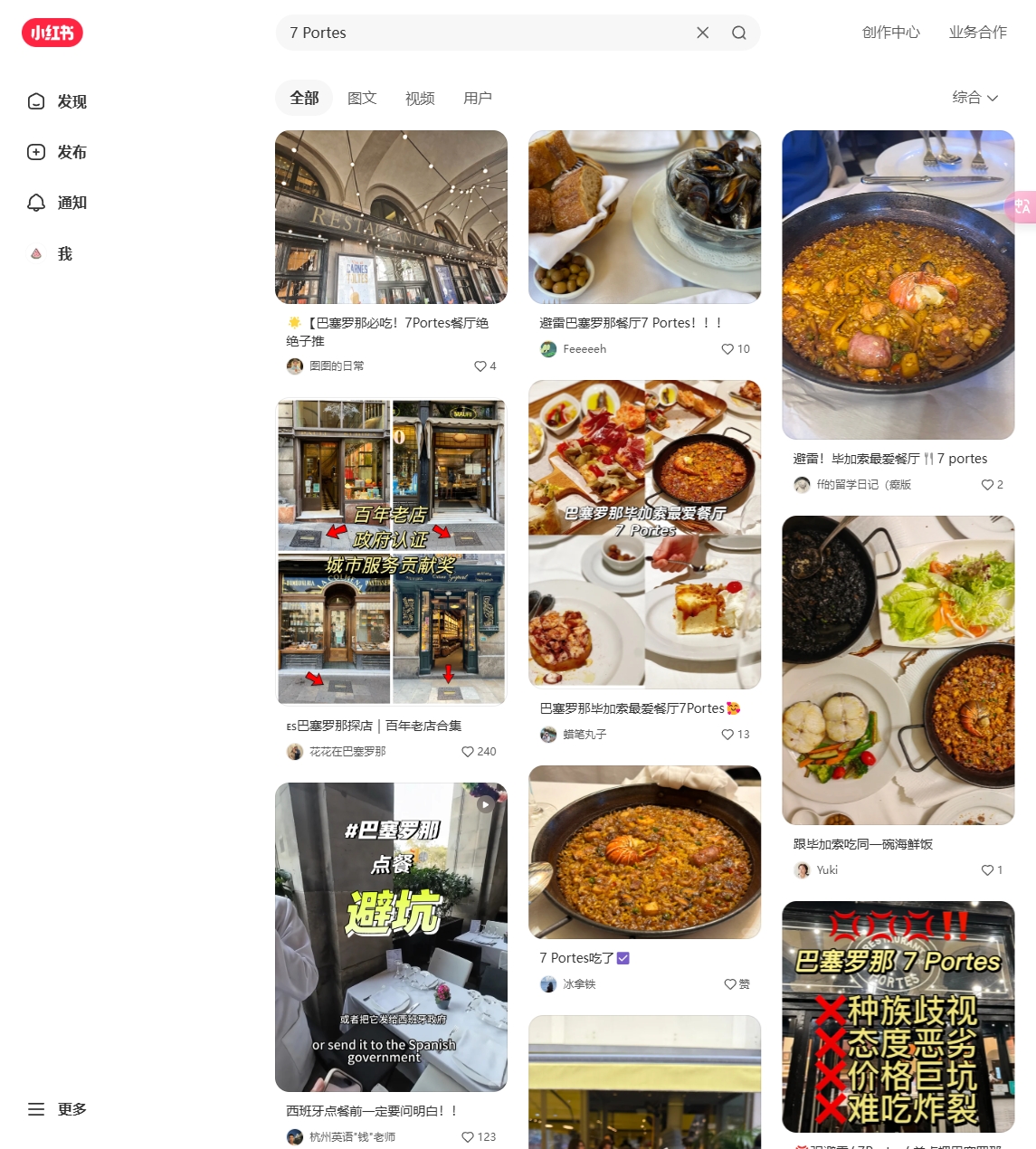Switch to the 图文 tab
The image size is (1036, 1149).
click(x=362, y=98)
